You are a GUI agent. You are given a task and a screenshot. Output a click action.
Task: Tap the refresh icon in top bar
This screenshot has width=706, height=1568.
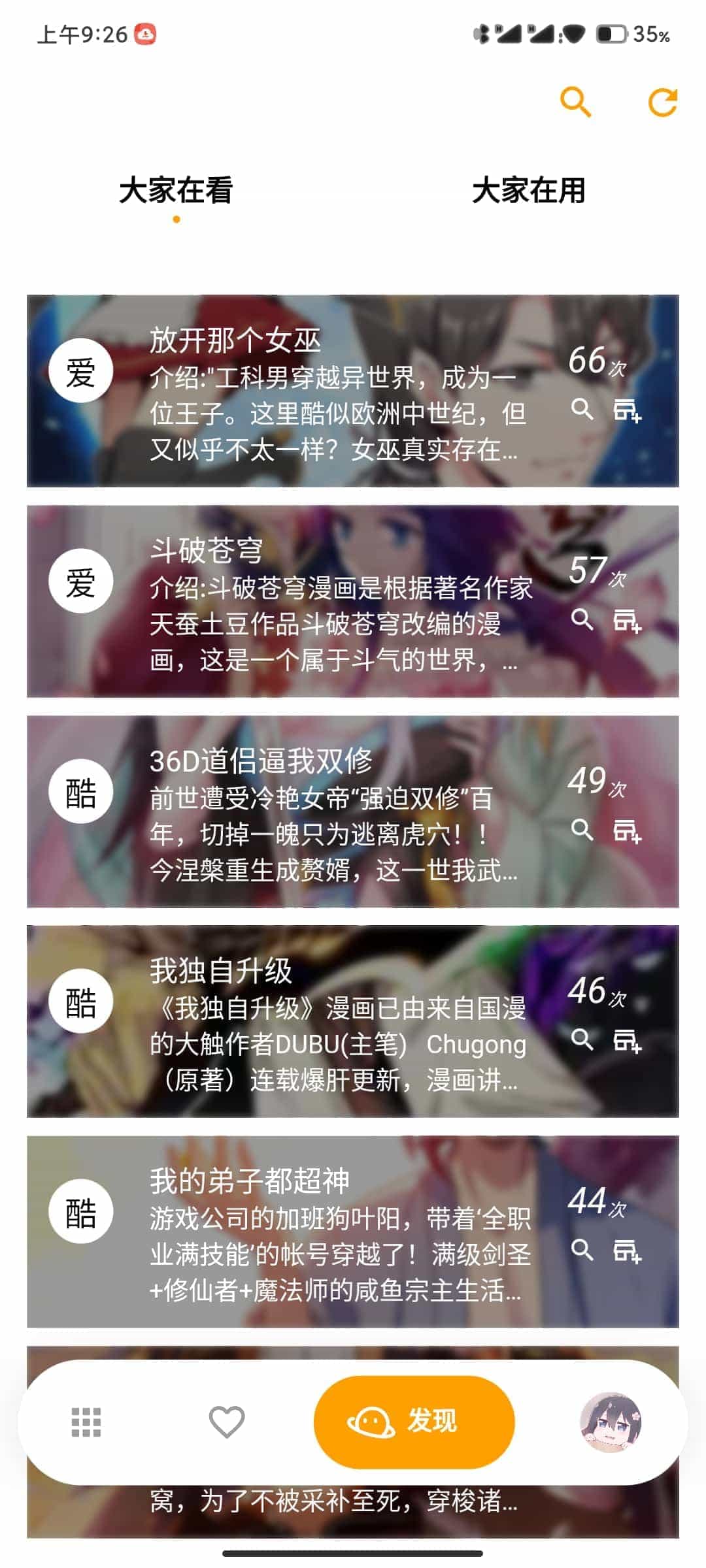[x=662, y=103]
